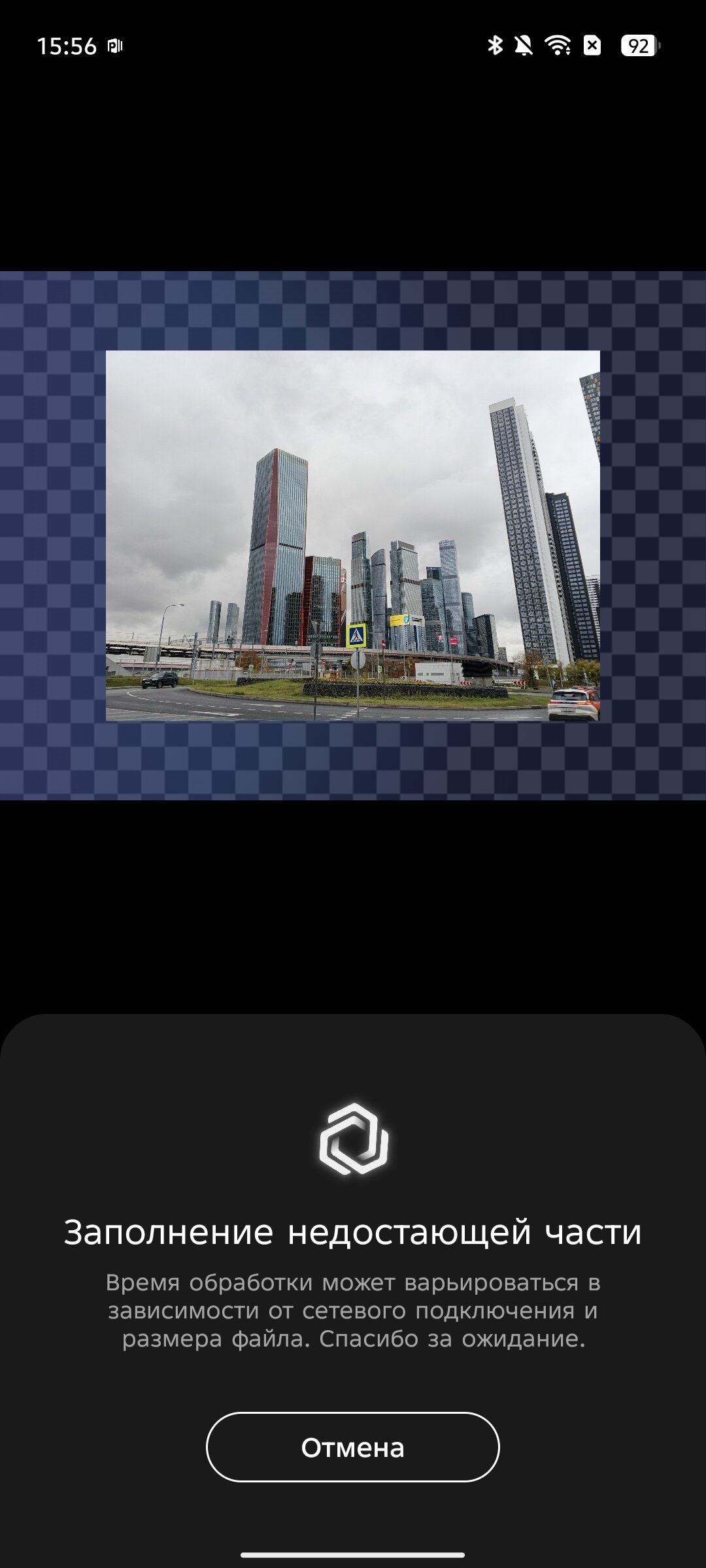The width and height of the screenshot is (706, 1568).
Task: Tap the Отмена button to cancel
Action: point(353,1447)
